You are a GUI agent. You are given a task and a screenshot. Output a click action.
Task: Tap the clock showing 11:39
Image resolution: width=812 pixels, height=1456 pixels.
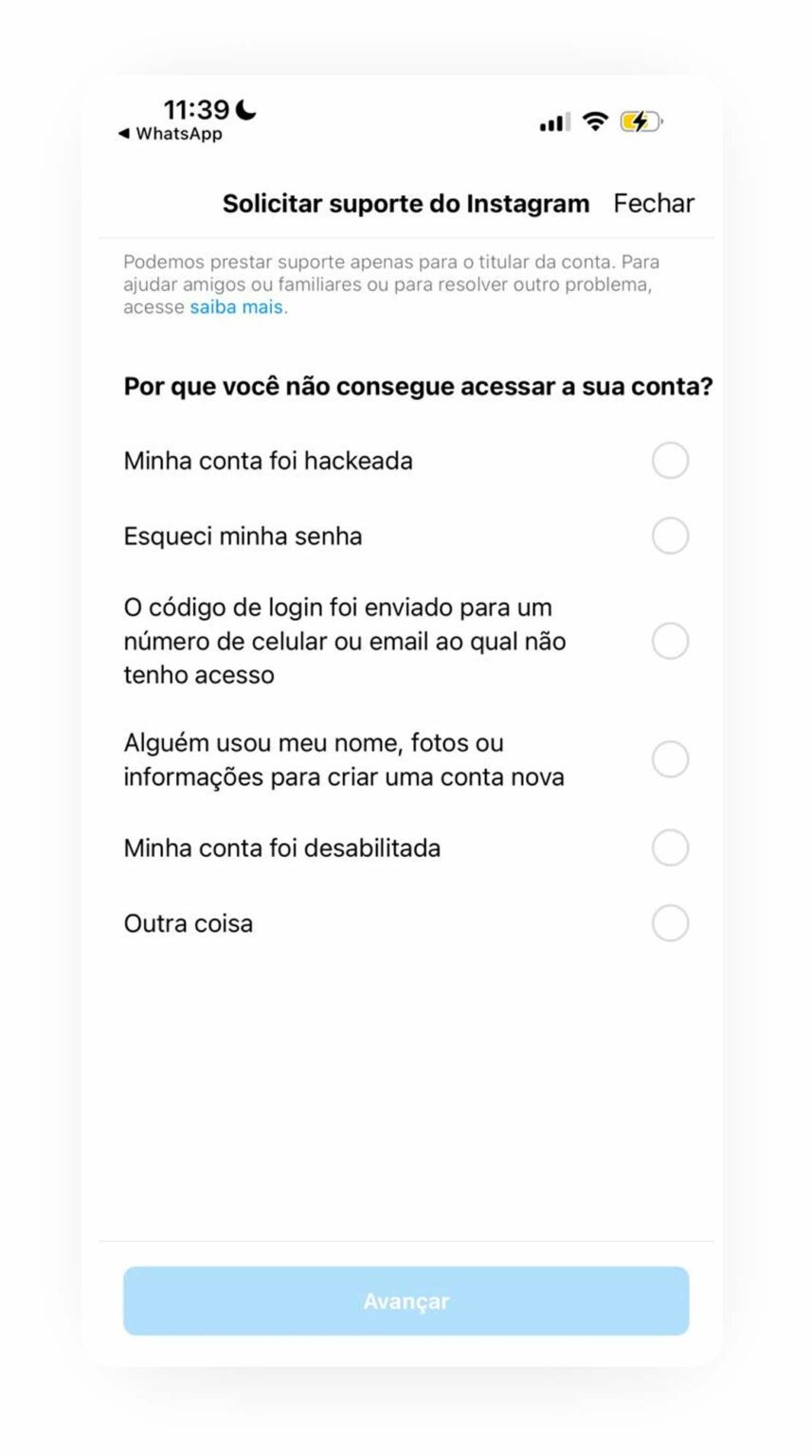[194, 109]
